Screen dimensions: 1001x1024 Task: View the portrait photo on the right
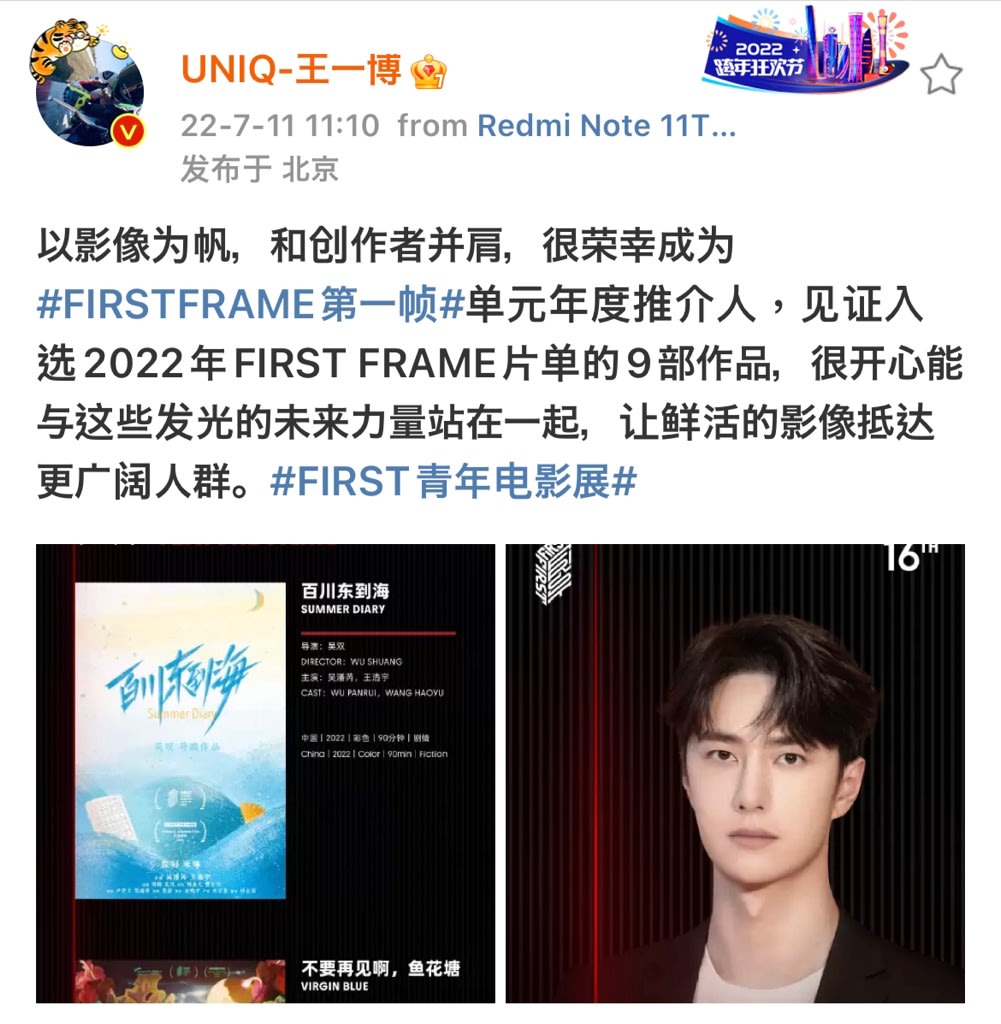735,773
